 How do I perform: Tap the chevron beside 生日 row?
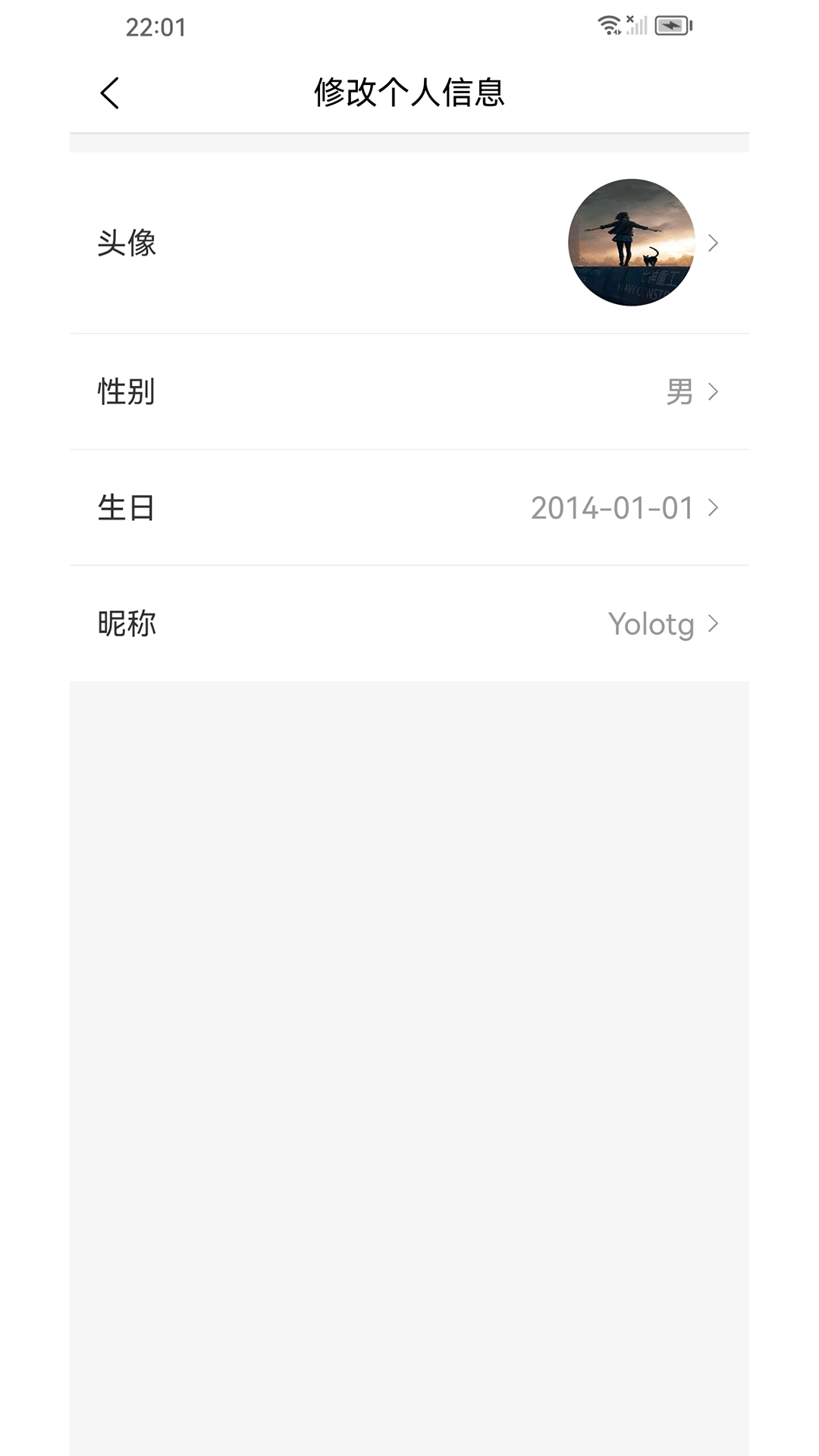[x=714, y=509]
